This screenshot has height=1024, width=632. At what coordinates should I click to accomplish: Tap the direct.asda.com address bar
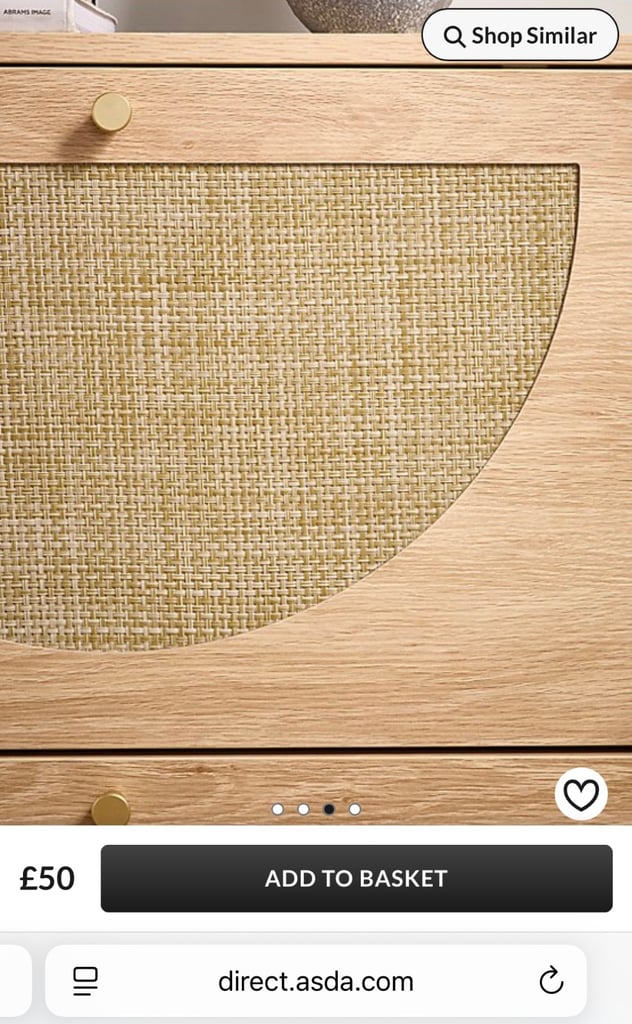(316, 981)
